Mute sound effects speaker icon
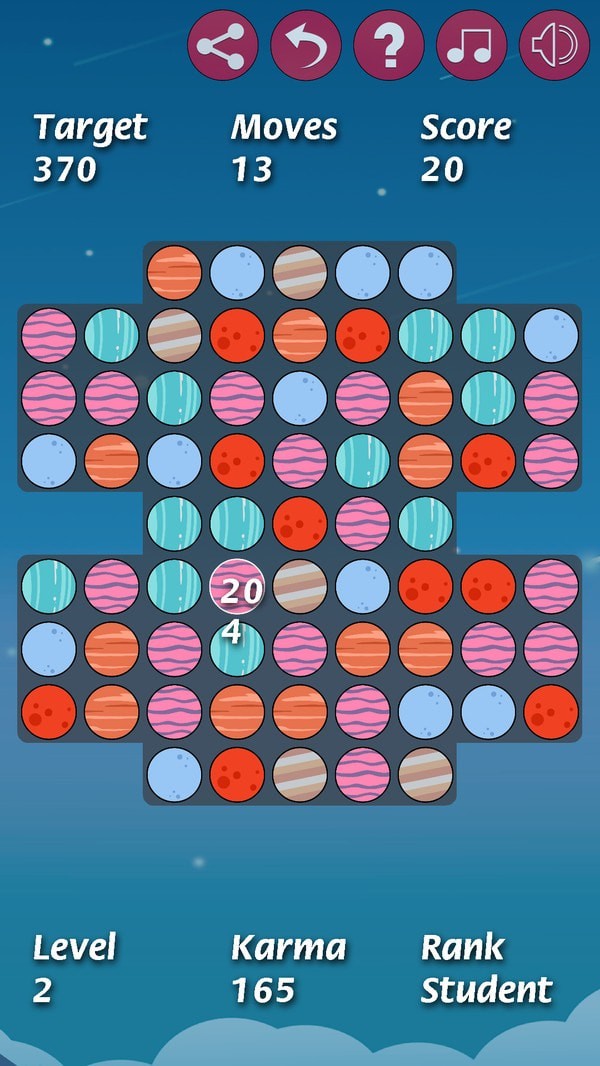This screenshot has height=1066, width=600. pos(554,45)
